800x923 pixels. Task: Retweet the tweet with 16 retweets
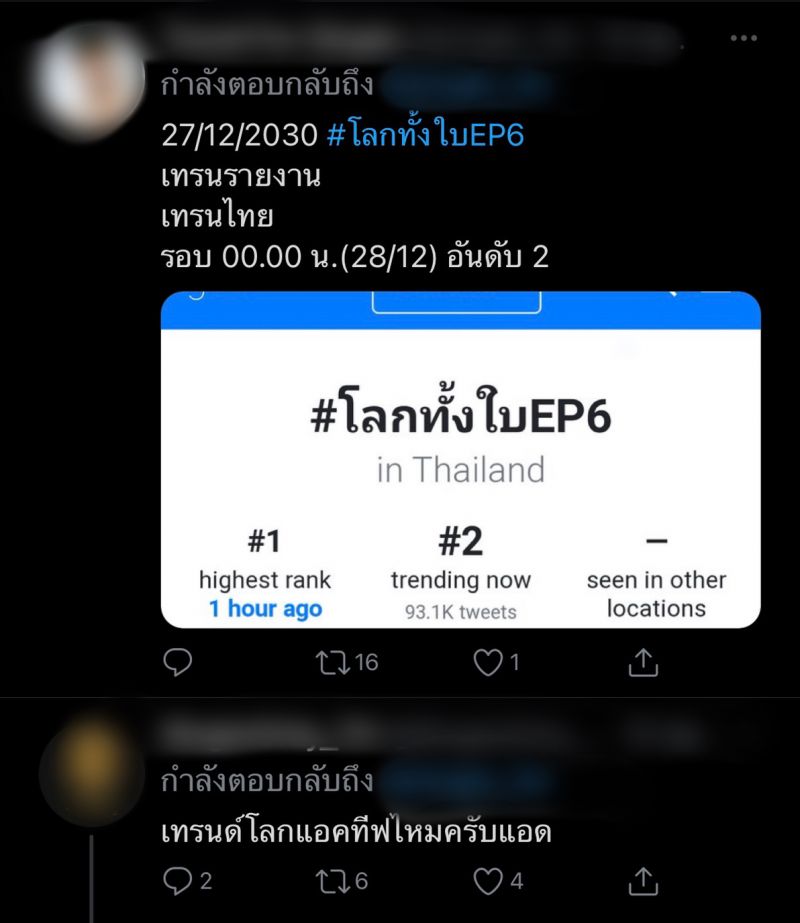tap(332, 661)
